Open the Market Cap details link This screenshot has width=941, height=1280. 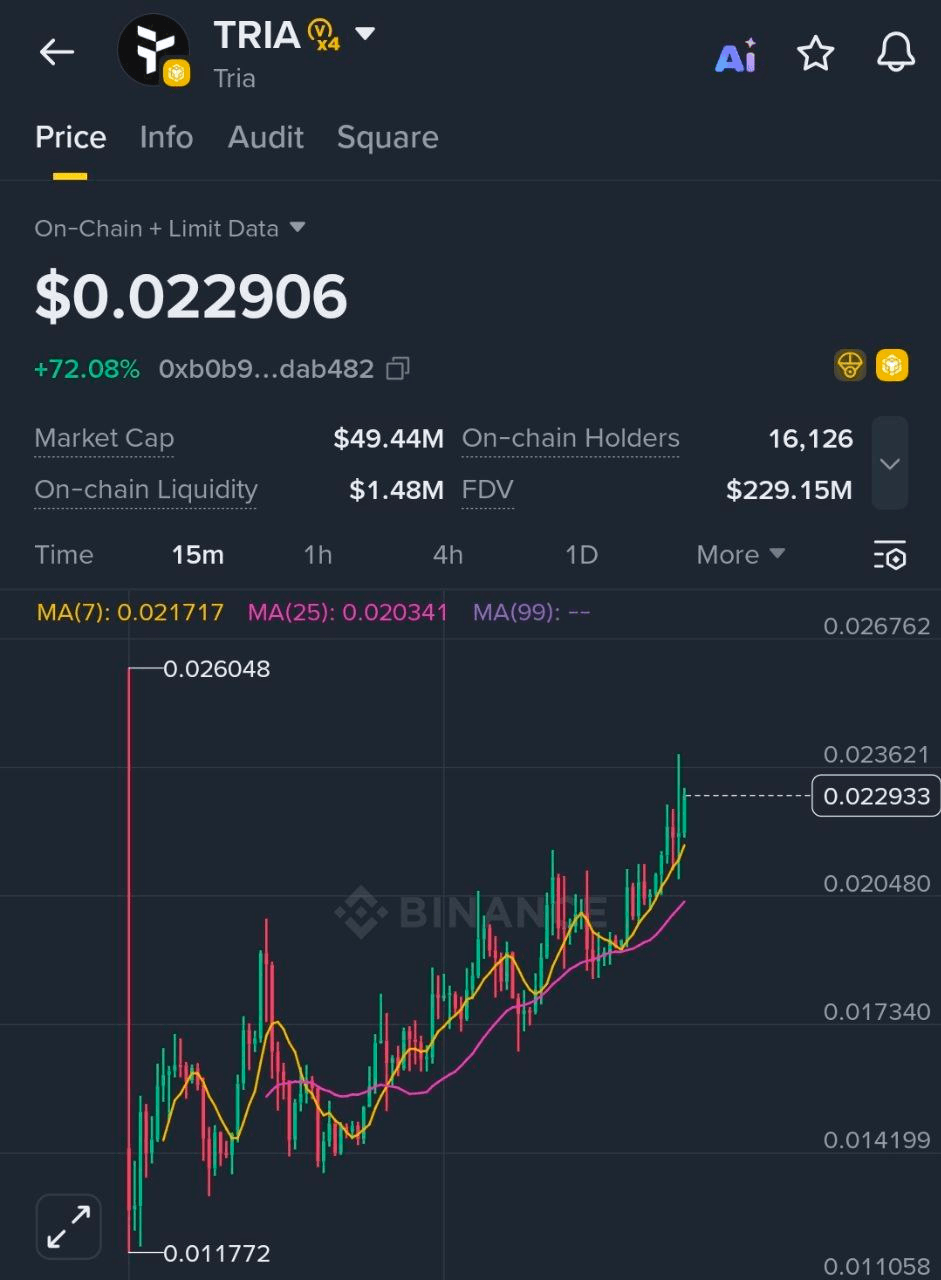click(x=104, y=438)
